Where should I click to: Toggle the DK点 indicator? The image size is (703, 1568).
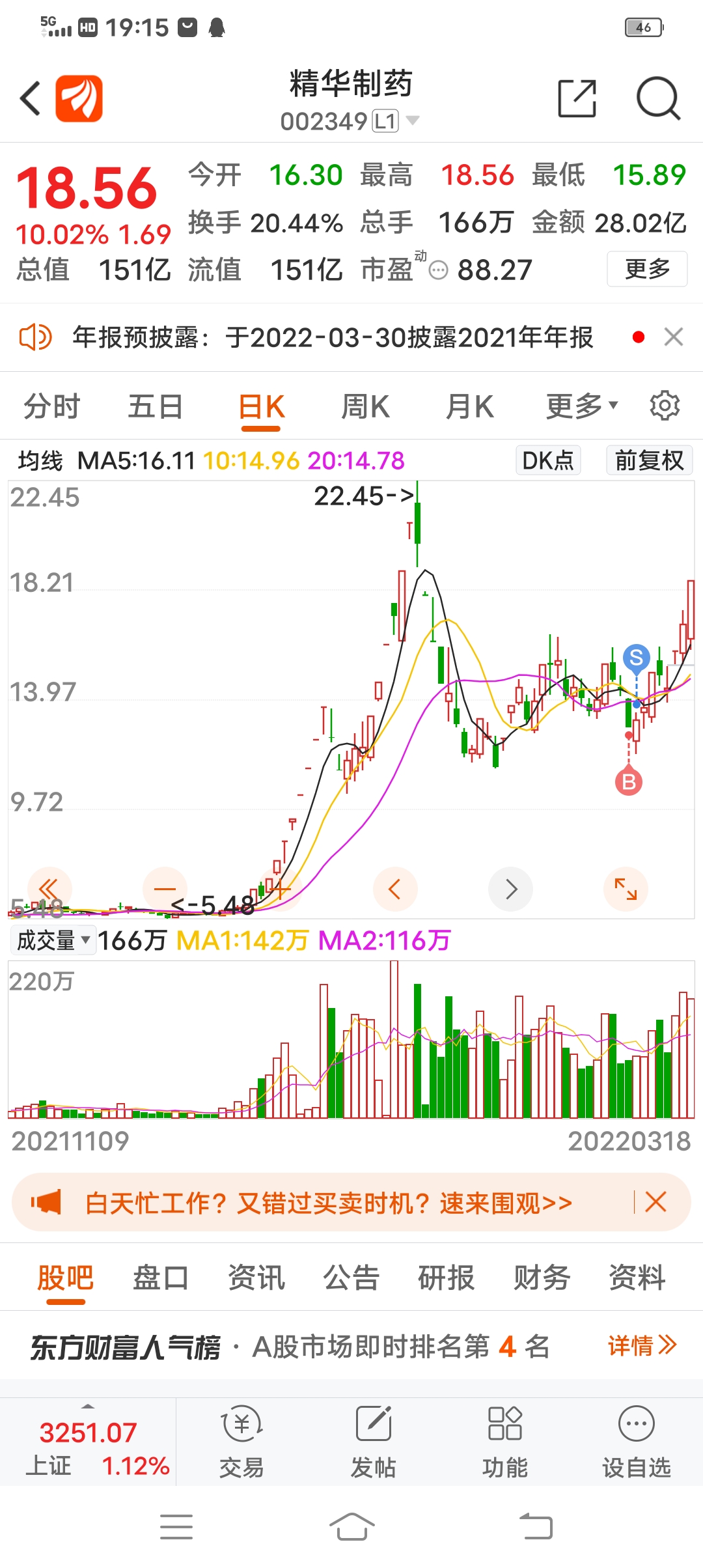[548, 460]
